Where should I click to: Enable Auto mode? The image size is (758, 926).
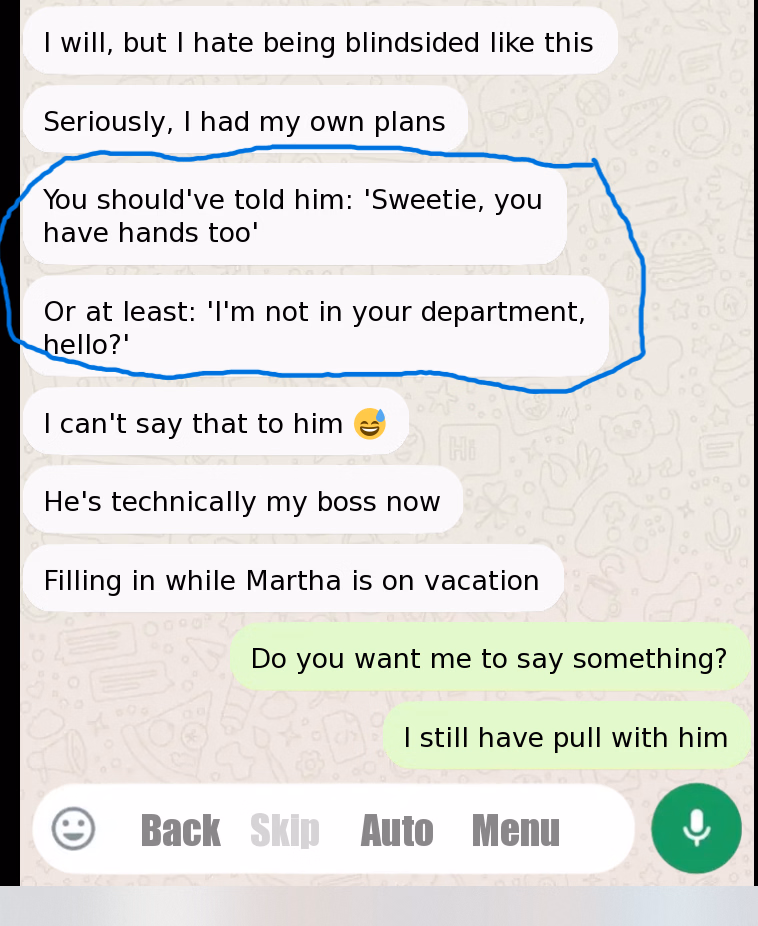pyautogui.click(x=397, y=830)
